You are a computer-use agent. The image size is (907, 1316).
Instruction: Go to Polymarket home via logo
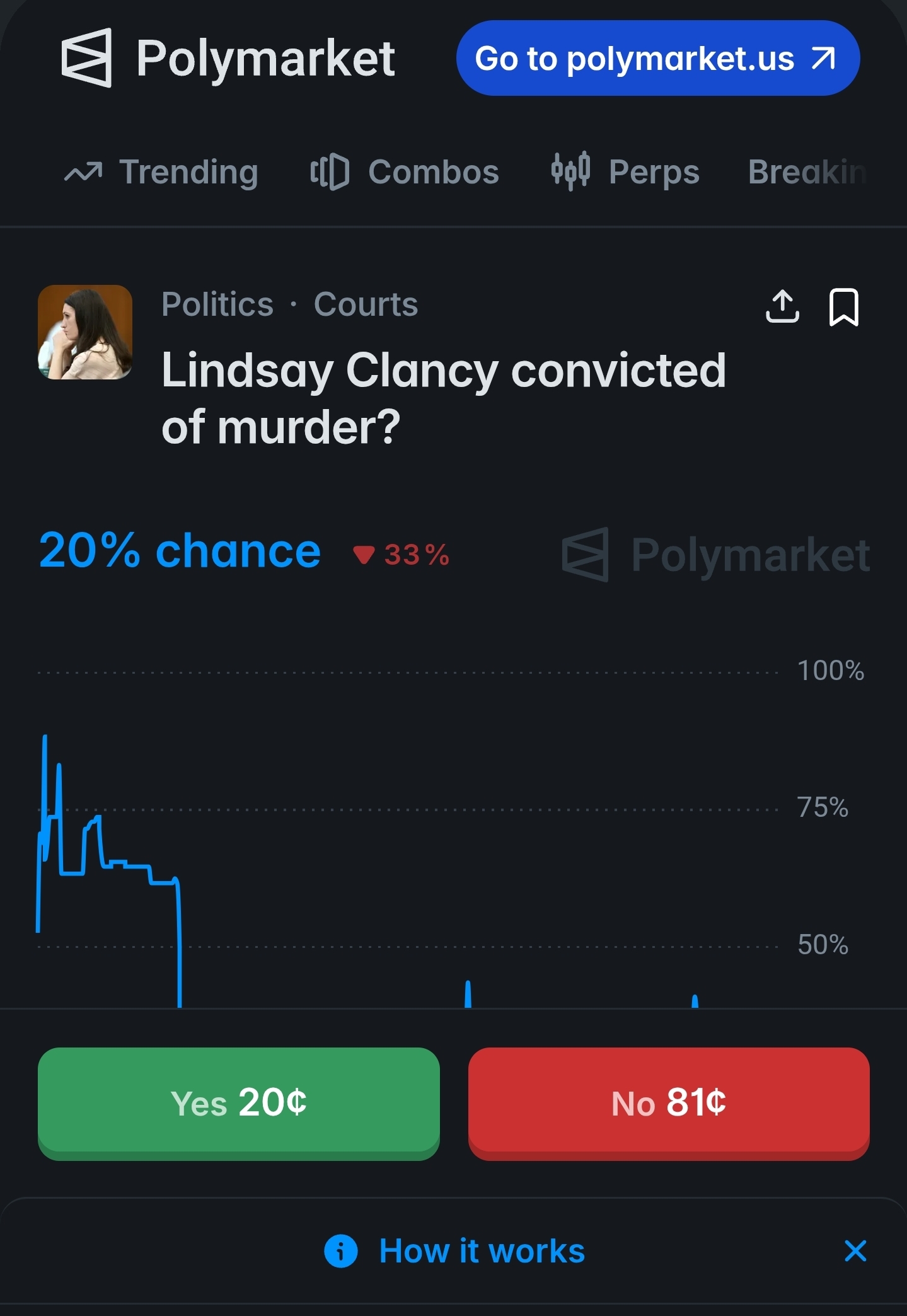[x=228, y=58]
